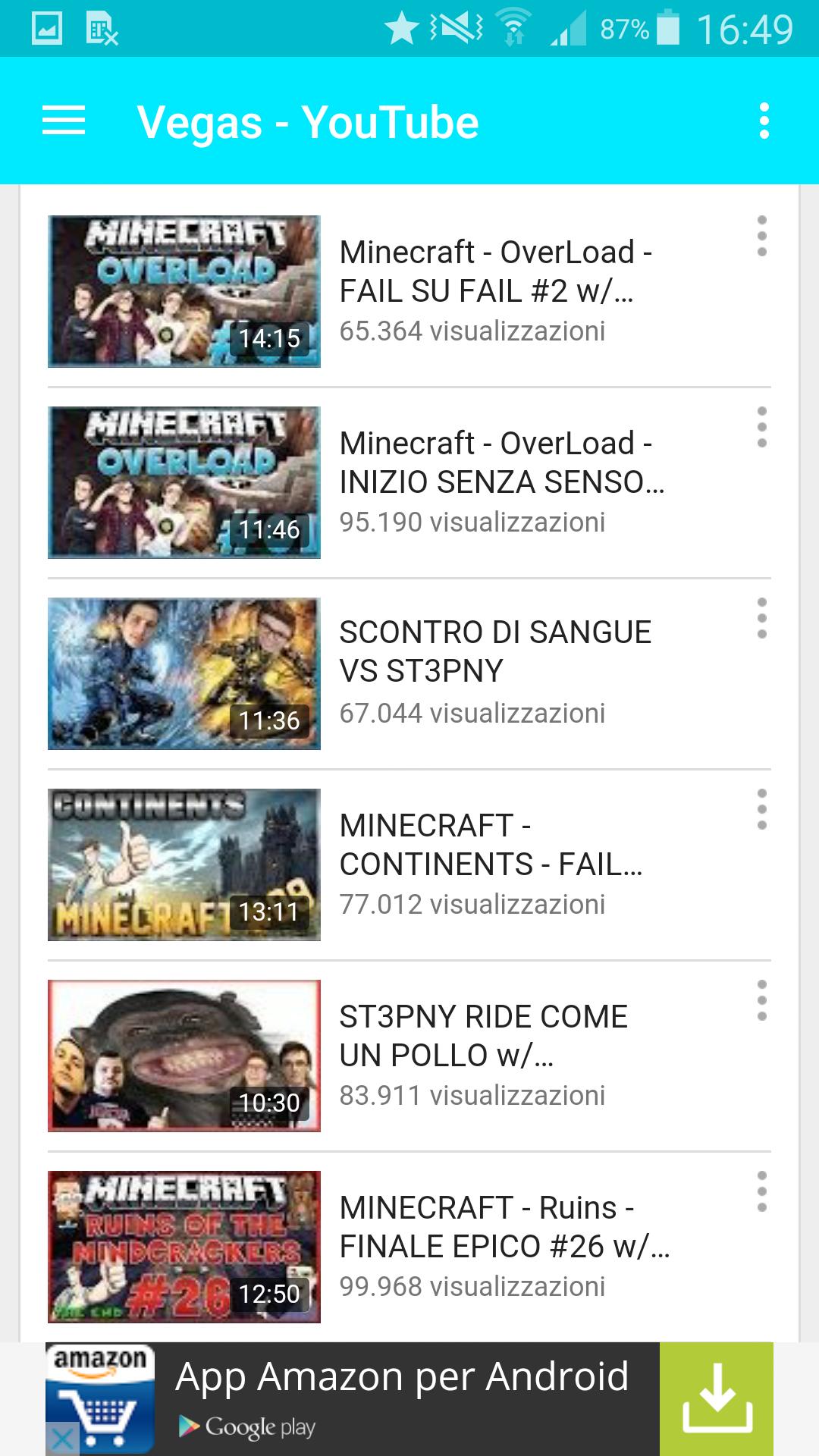This screenshot has width=819, height=1456.
Task: Open options for ST3PNY RIDE COME UN POLLO
Action: (761, 1000)
